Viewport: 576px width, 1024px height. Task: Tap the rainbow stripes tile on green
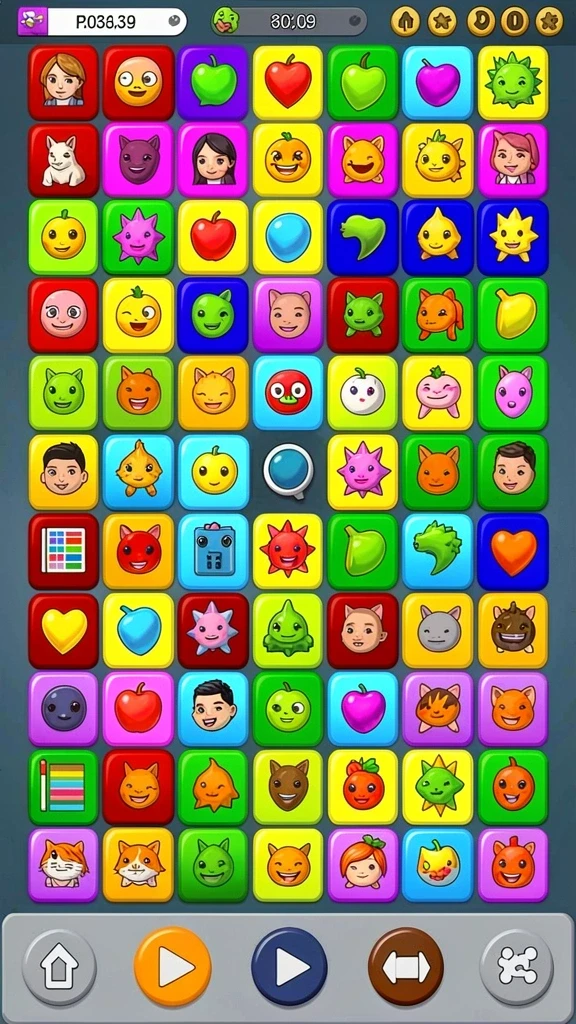pyautogui.click(x=63, y=787)
